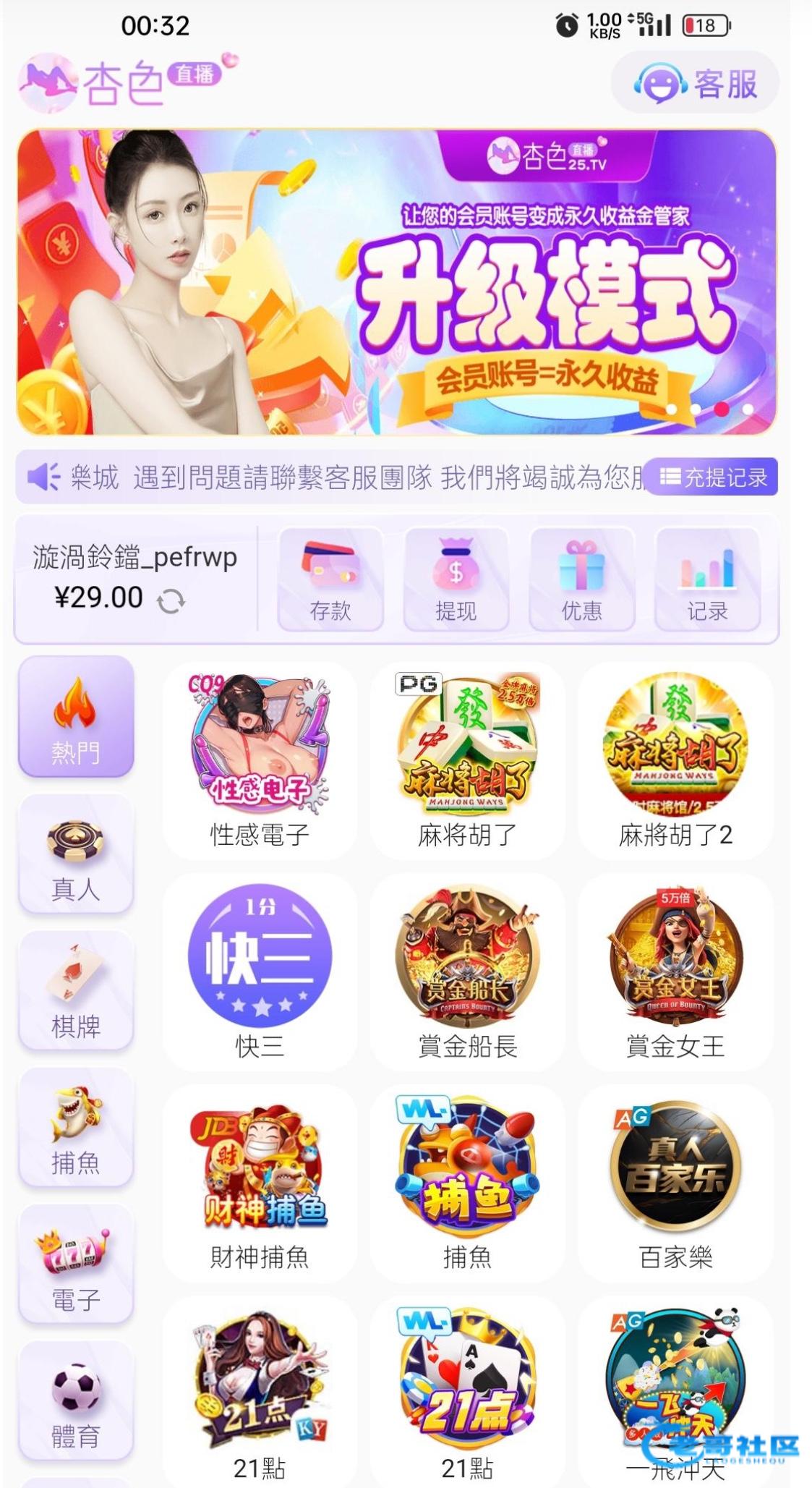This screenshot has width=812, height=1488.
Task: Launch the 麻將胡了 game
Action: pos(467,760)
